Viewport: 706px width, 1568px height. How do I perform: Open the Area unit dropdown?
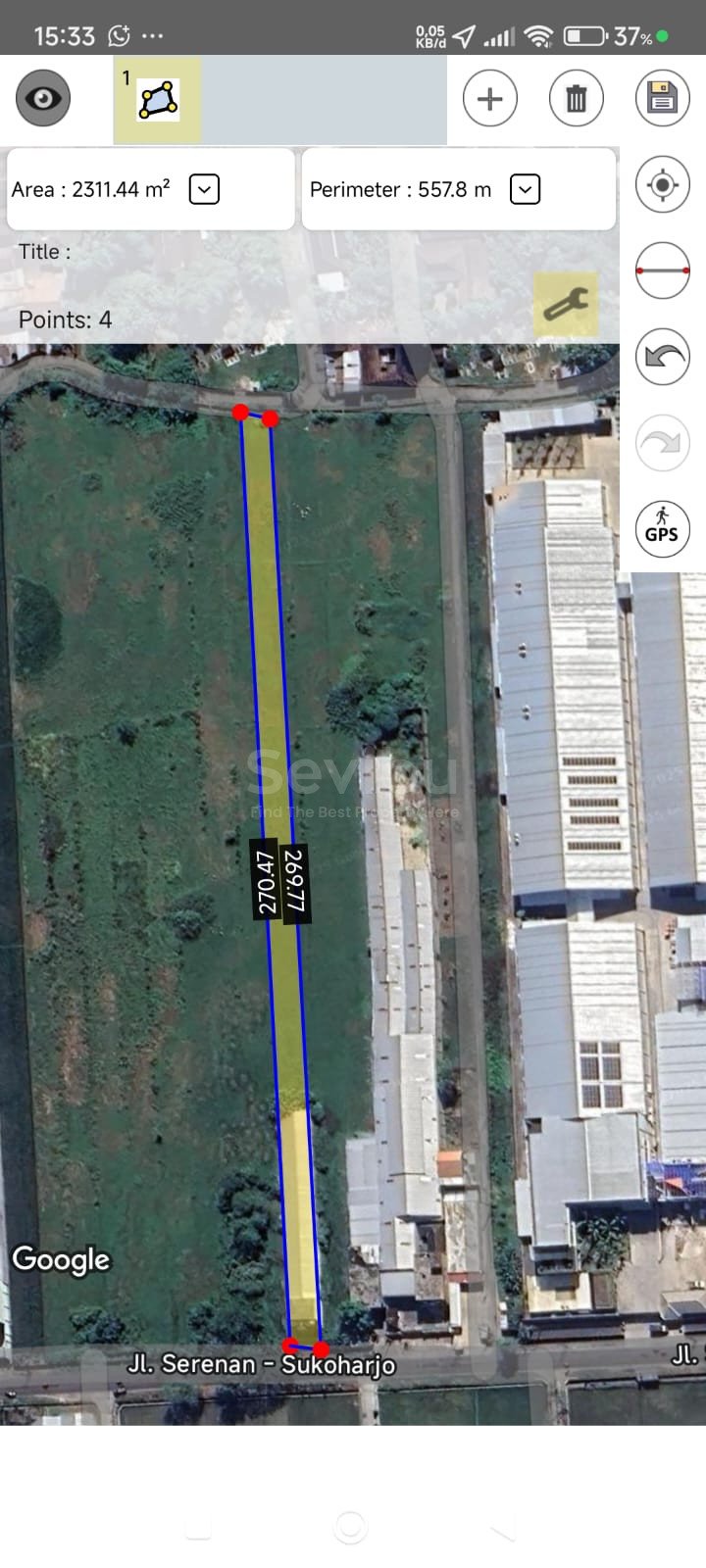point(204,189)
